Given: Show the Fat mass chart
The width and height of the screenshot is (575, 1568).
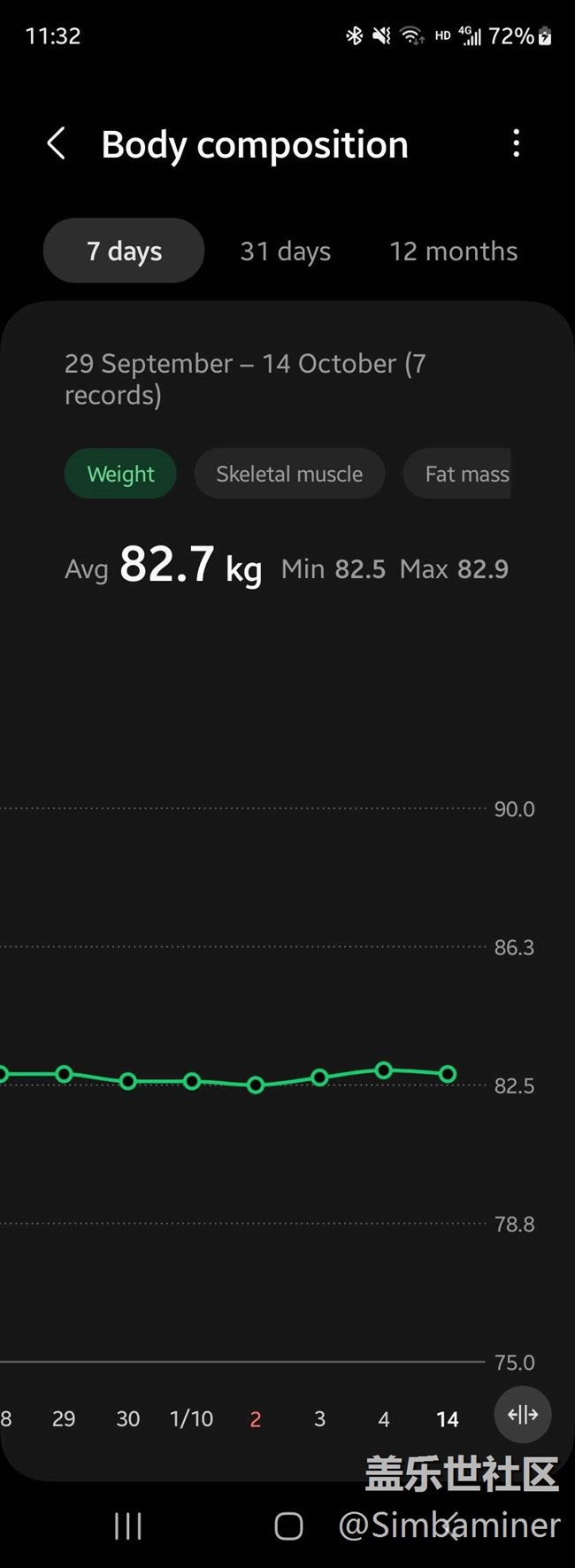Looking at the screenshot, I should 464,474.
